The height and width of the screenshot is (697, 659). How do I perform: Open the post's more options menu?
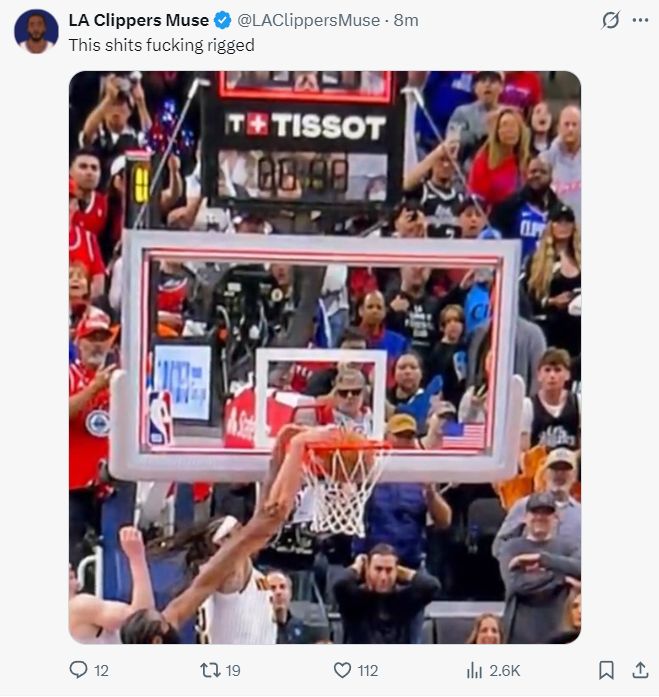coord(640,20)
